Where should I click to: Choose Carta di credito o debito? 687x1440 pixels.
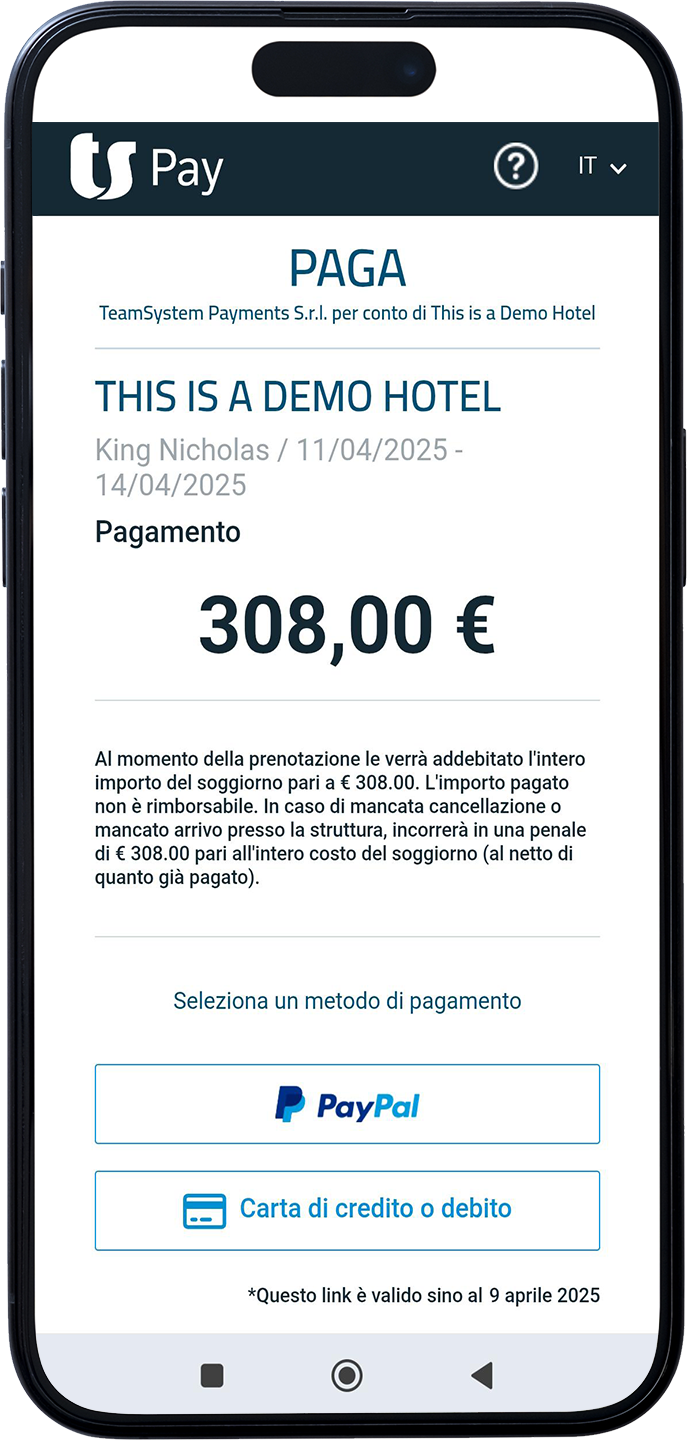347,1210
